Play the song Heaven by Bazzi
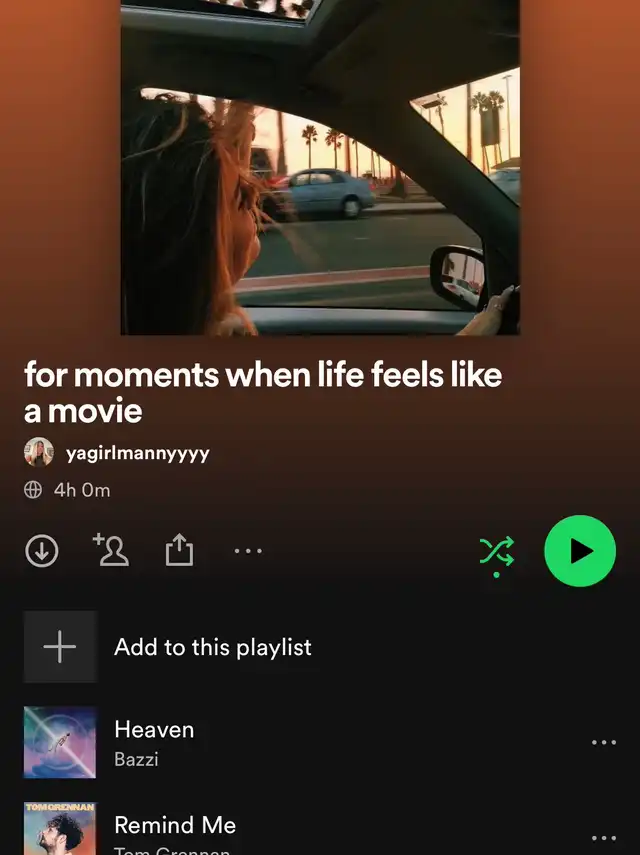 point(154,742)
